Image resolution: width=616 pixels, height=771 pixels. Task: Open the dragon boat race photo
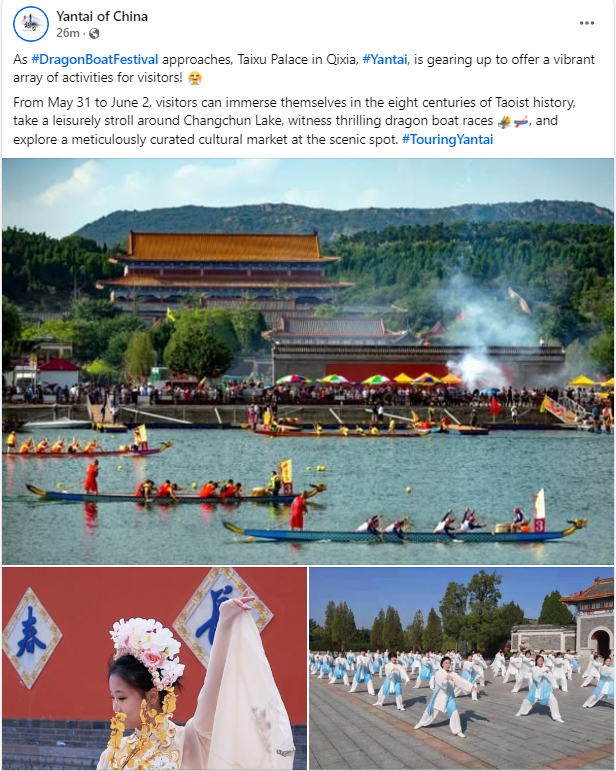pos(308,361)
